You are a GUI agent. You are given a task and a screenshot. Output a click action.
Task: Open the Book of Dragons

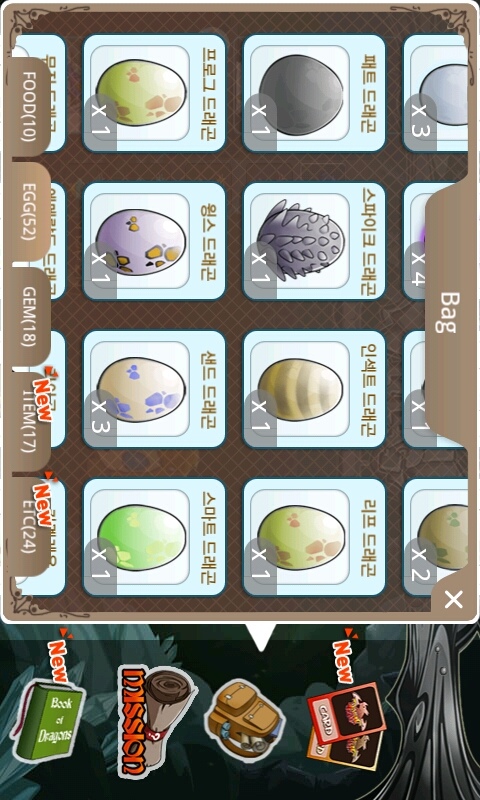[x=48, y=718]
